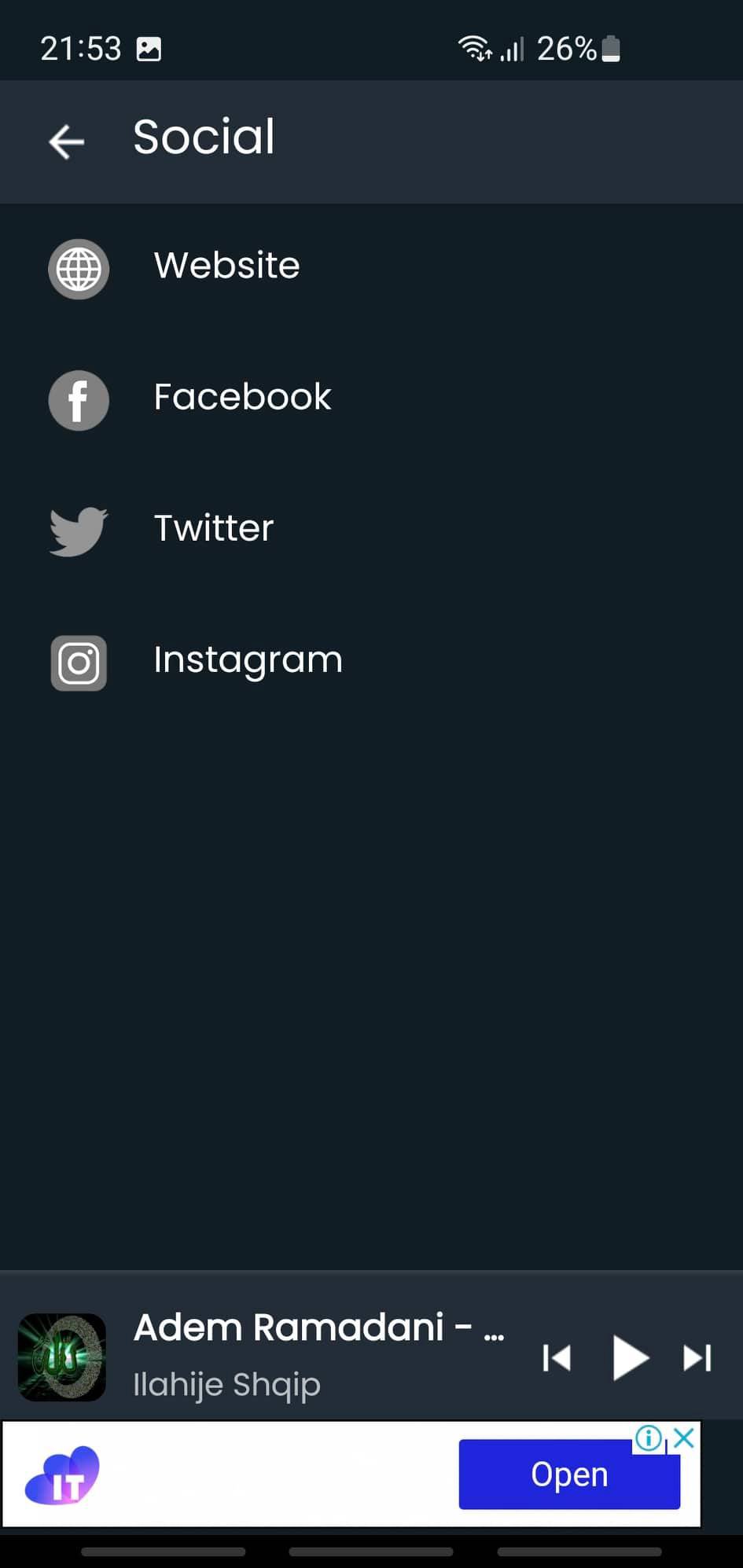The image size is (743, 1568).
Task: Play the Adem Ramadani track
Action: click(630, 1357)
